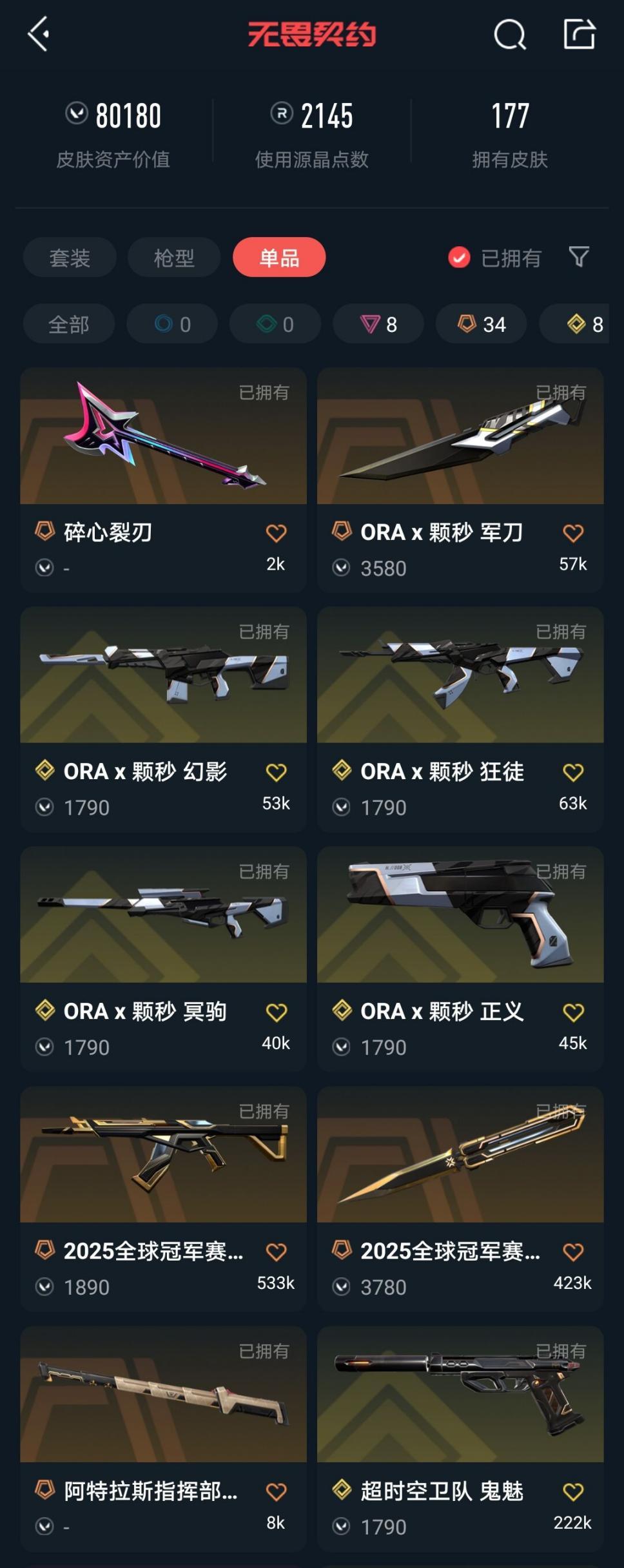
Task: Go back using the top arrow
Action: 39,34
